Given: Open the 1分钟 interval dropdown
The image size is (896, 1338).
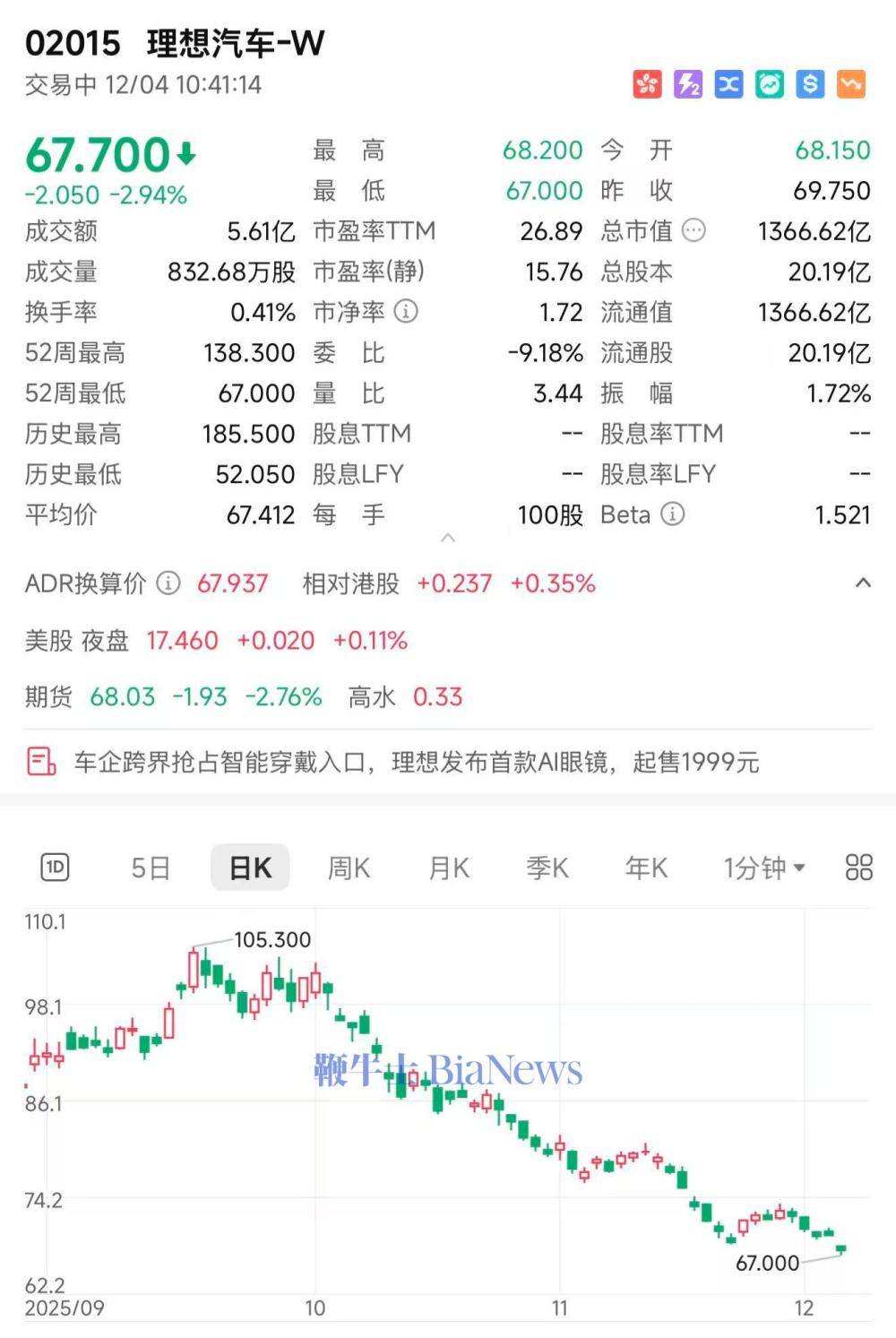Looking at the screenshot, I should click(x=764, y=868).
